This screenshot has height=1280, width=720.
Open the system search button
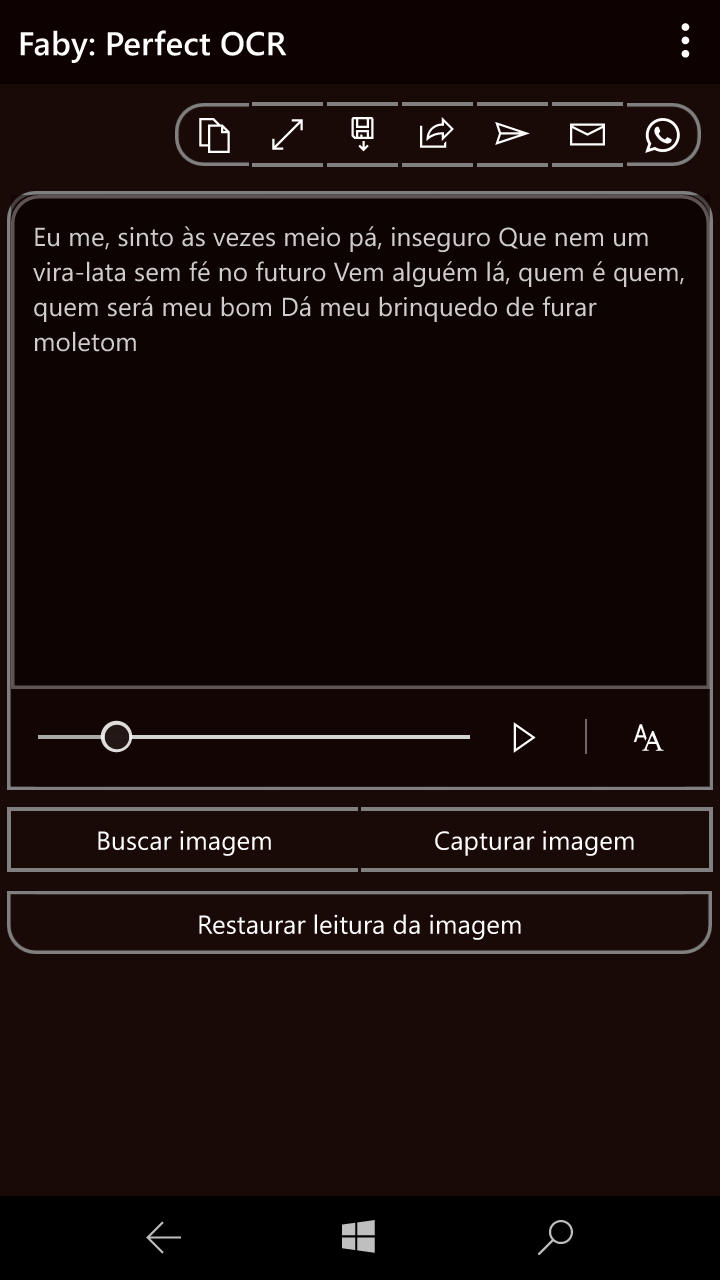555,1238
